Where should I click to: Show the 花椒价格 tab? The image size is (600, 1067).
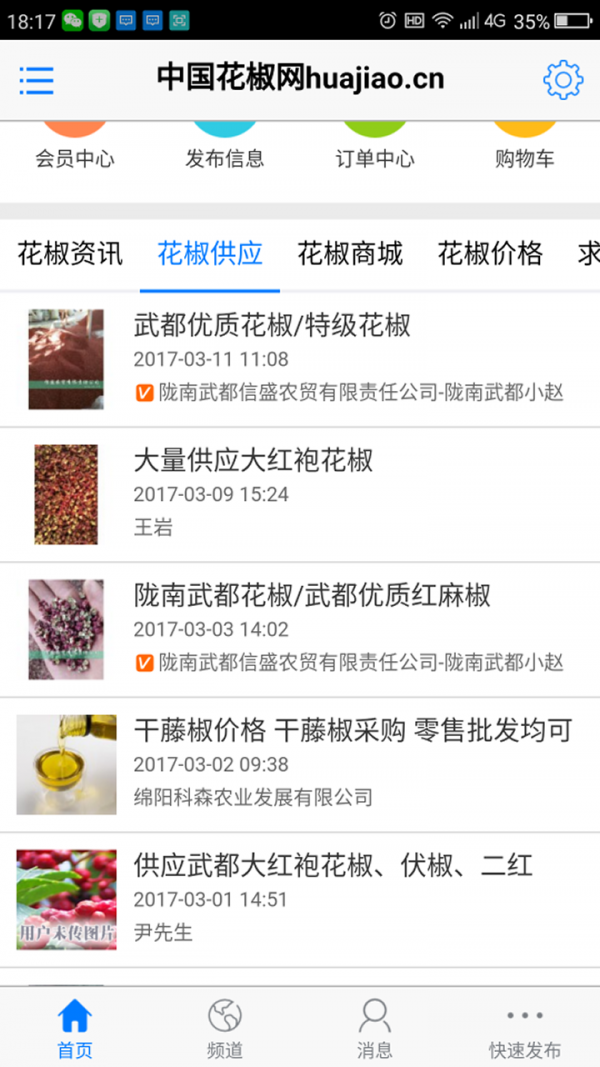coord(490,254)
